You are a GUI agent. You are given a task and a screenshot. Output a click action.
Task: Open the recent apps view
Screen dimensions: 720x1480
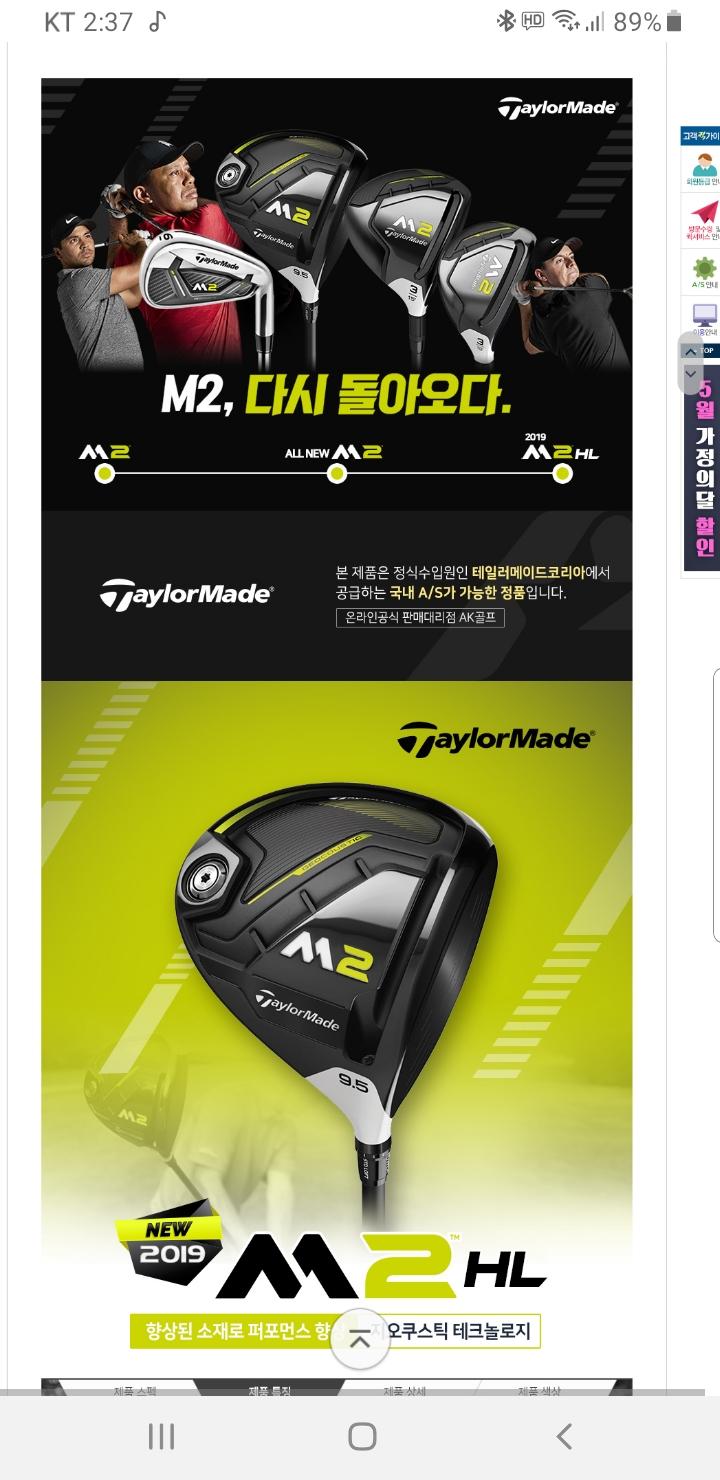tap(161, 1437)
